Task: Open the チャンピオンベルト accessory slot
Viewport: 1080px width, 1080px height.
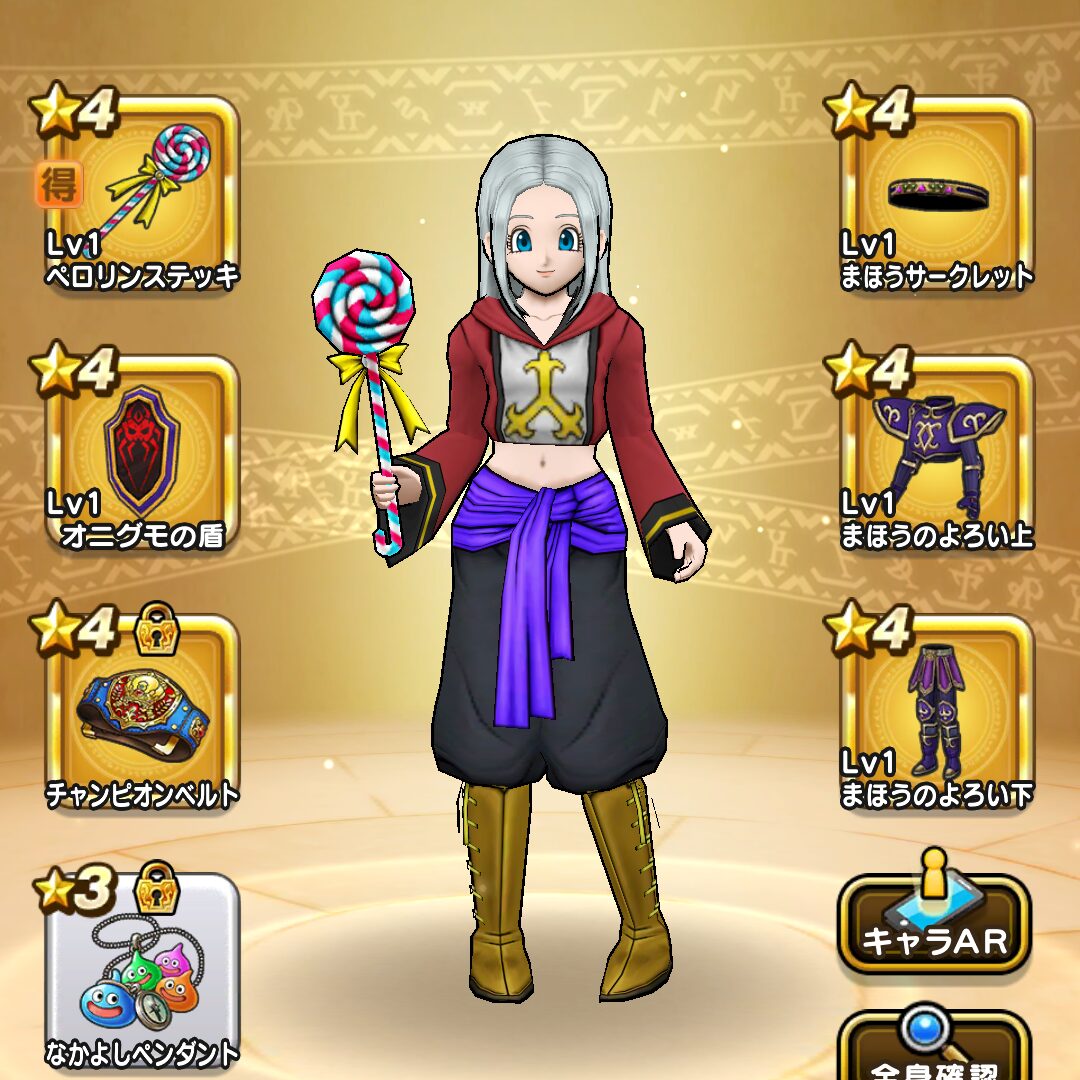Action: click(x=142, y=714)
